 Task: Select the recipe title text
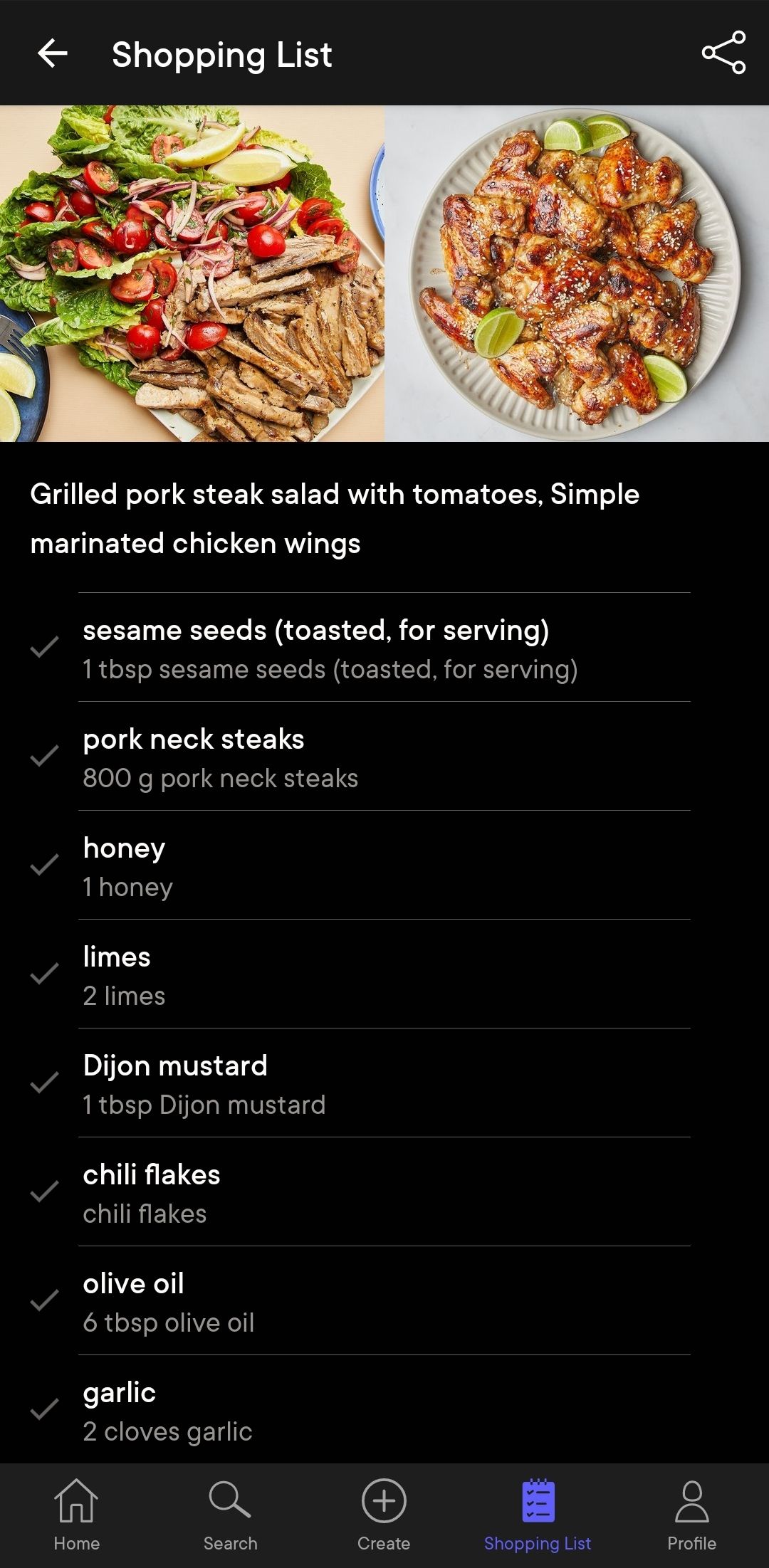335,518
